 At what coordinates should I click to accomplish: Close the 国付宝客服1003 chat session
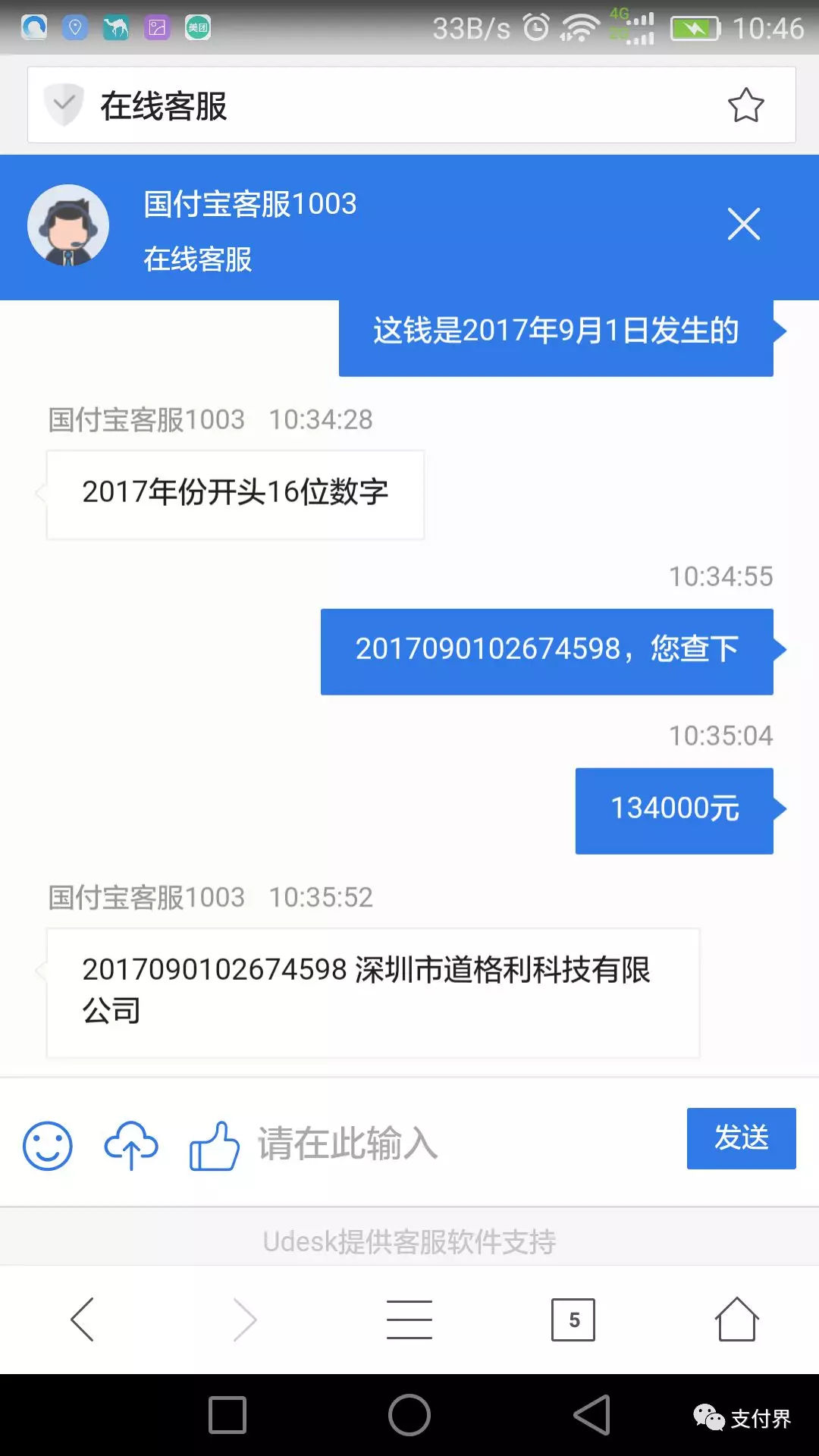pos(743,224)
